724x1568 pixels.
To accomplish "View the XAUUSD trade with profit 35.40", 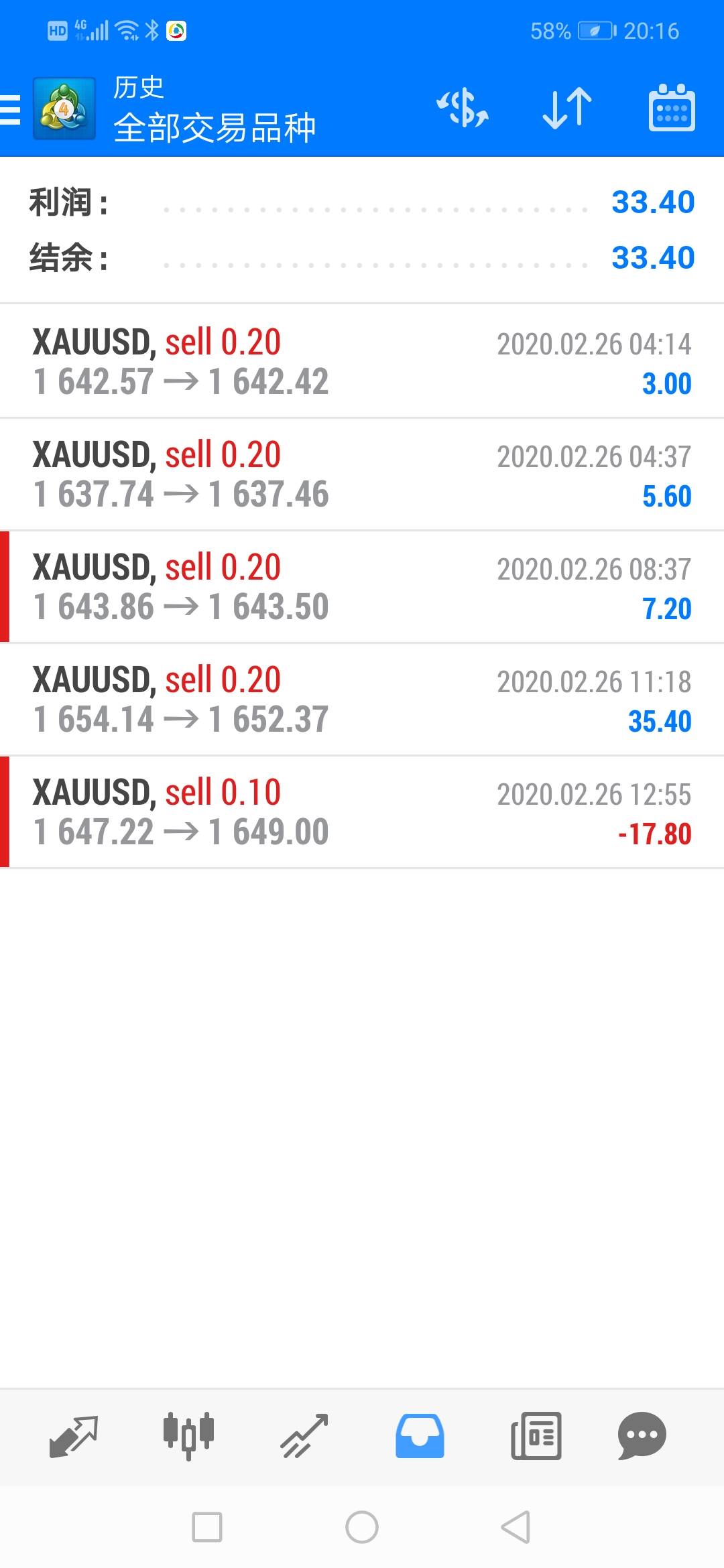I will pyautogui.click(x=362, y=700).
